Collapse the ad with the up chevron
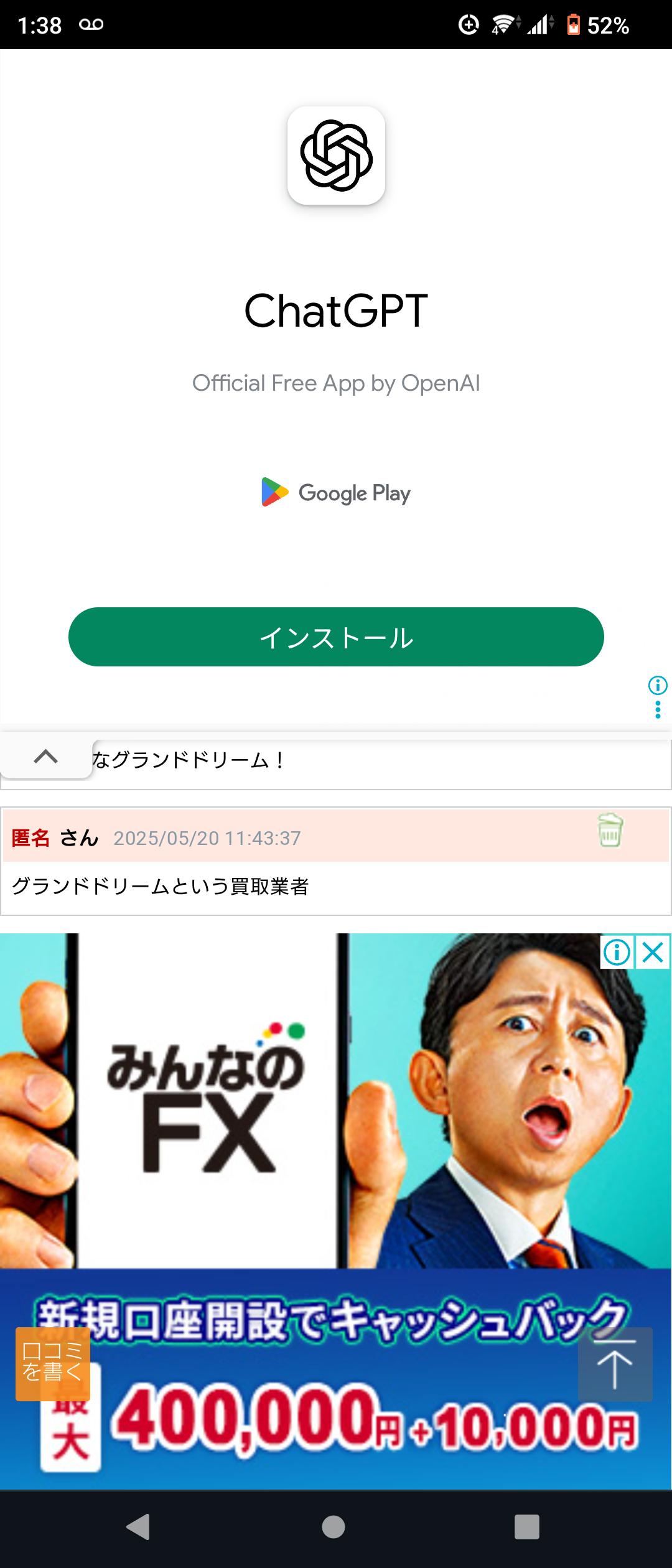Screen dimensions: 672x1568 click(46, 757)
